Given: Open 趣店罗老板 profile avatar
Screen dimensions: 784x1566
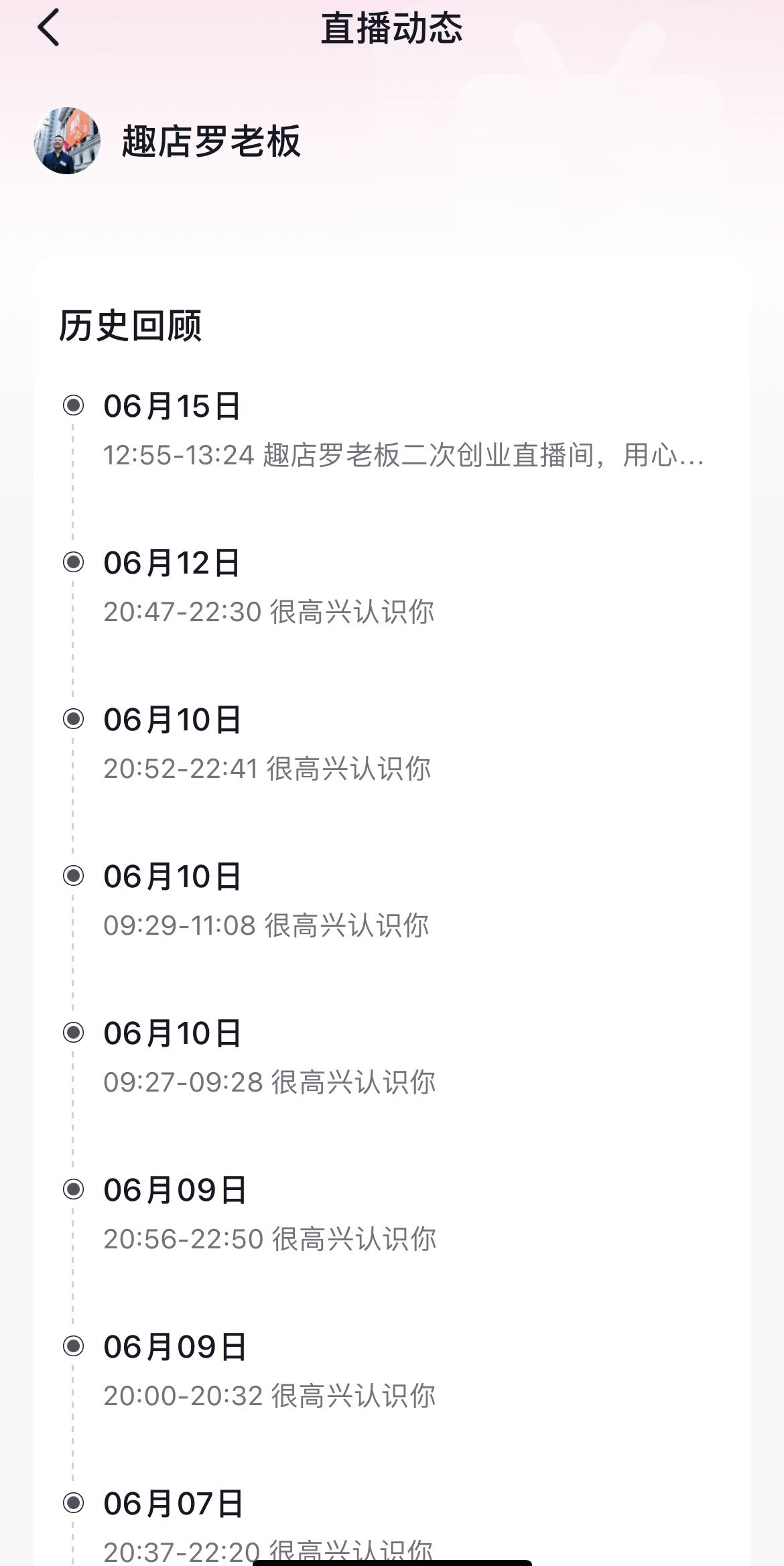Looking at the screenshot, I should (x=67, y=141).
